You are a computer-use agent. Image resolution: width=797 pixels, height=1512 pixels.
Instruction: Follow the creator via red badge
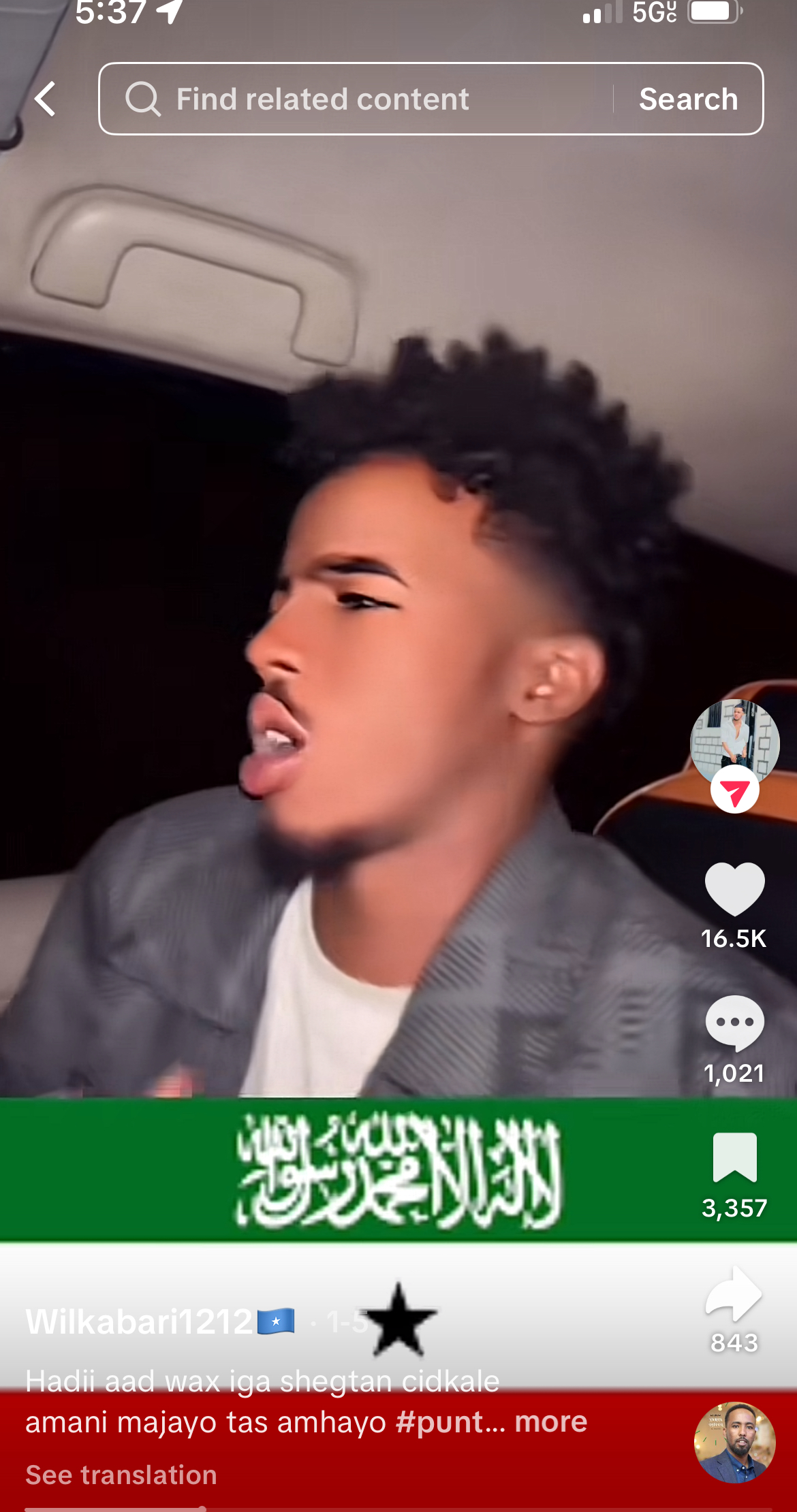click(x=734, y=790)
